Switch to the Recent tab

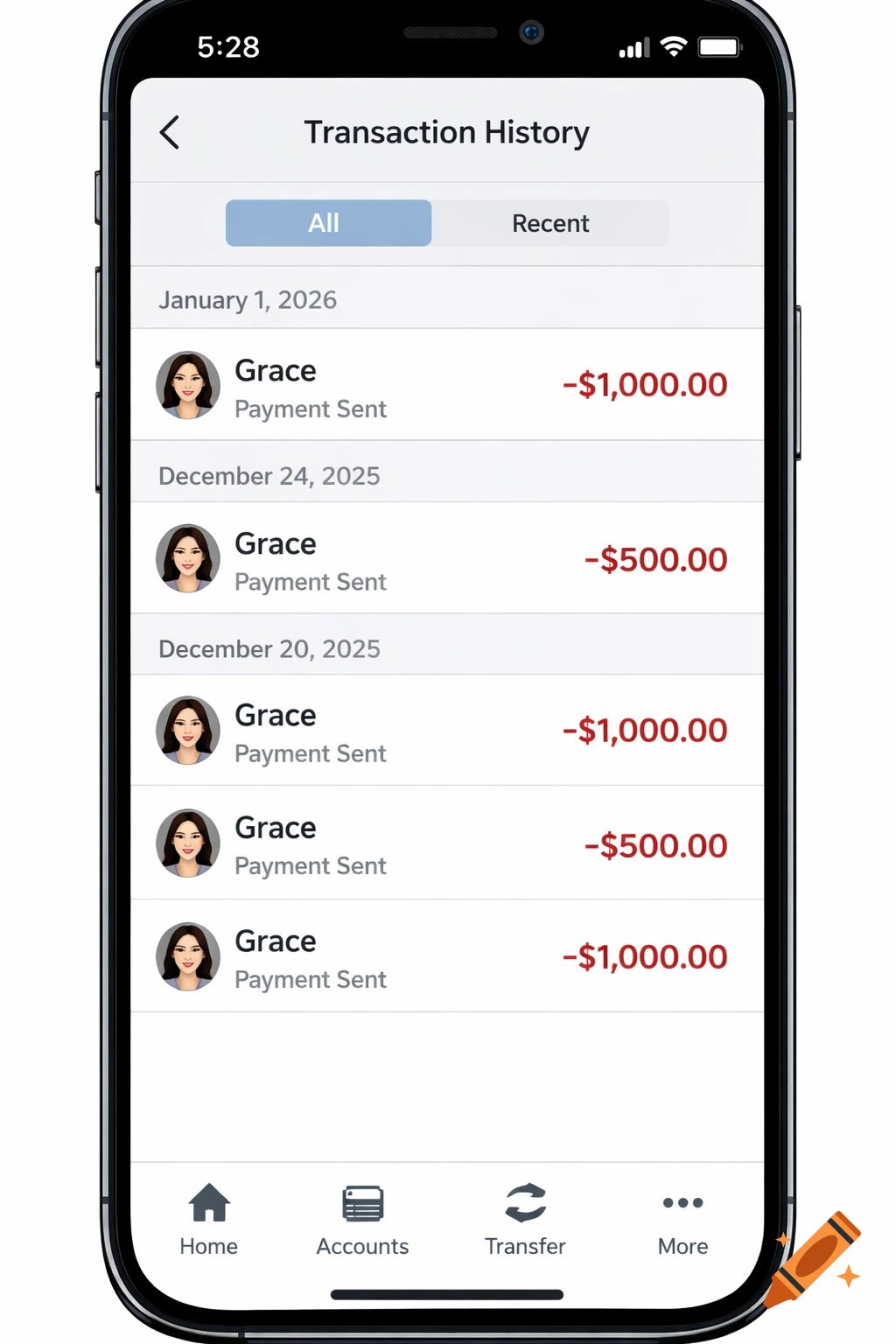pyautogui.click(x=550, y=223)
